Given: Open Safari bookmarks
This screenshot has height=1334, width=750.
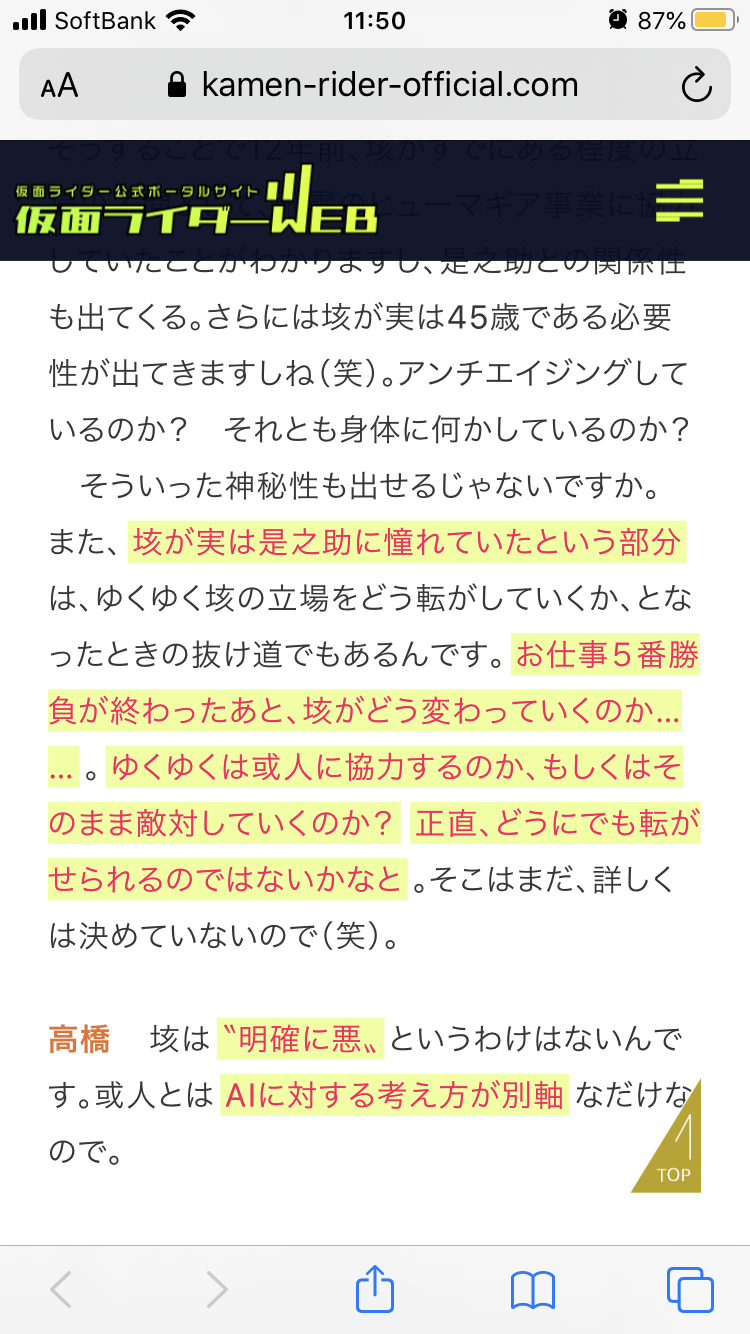Looking at the screenshot, I should tap(532, 1290).
